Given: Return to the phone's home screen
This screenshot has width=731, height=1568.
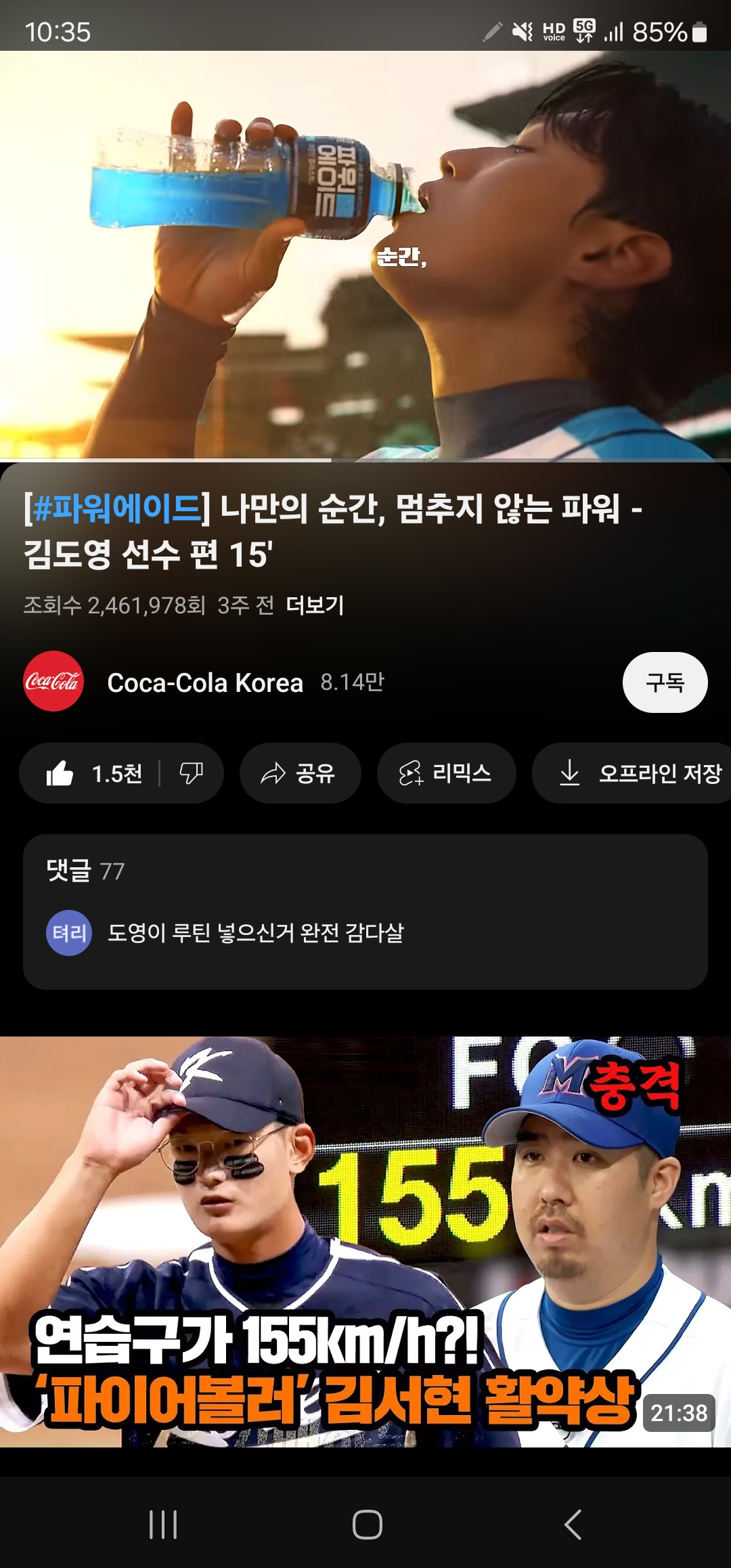Looking at the screenshot, I should coord(367,1525).
